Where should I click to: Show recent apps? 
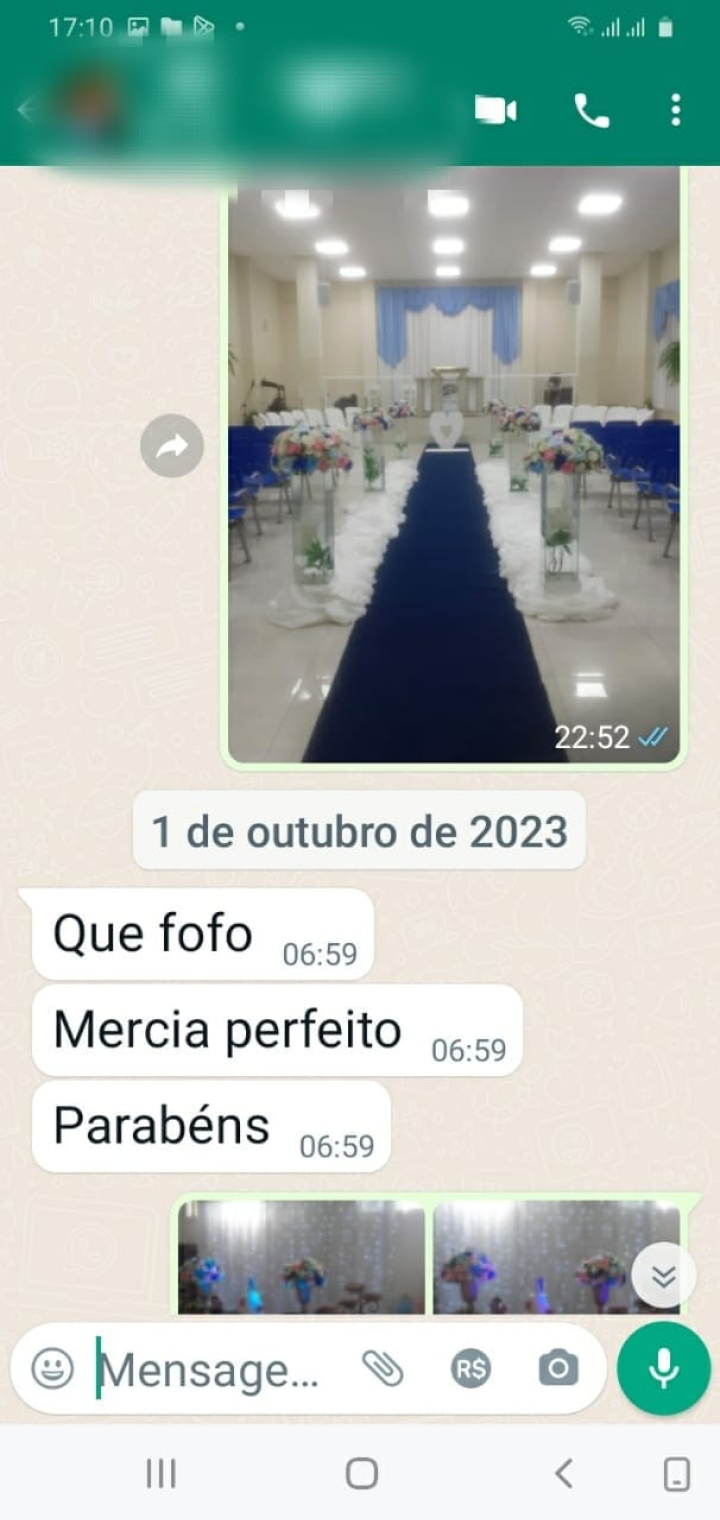point(161,1473)
